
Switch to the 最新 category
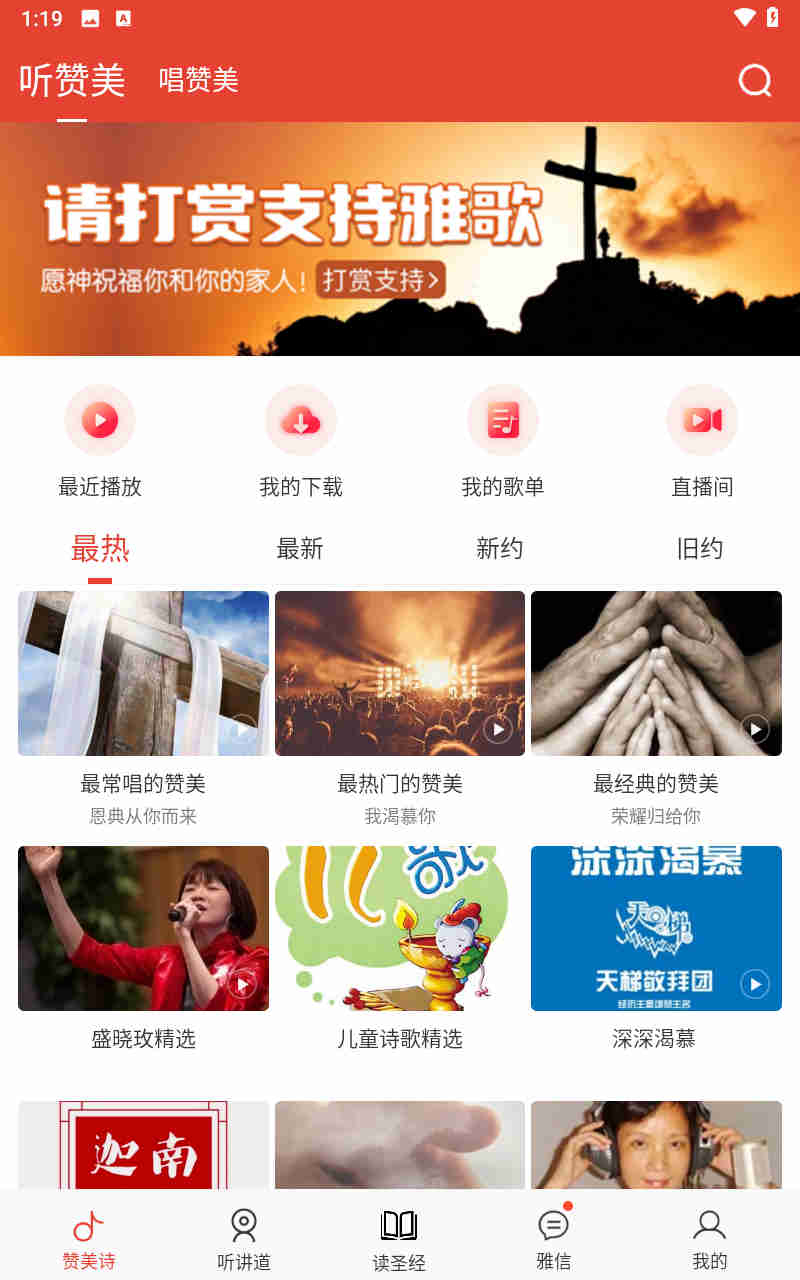tap(300, 548)
